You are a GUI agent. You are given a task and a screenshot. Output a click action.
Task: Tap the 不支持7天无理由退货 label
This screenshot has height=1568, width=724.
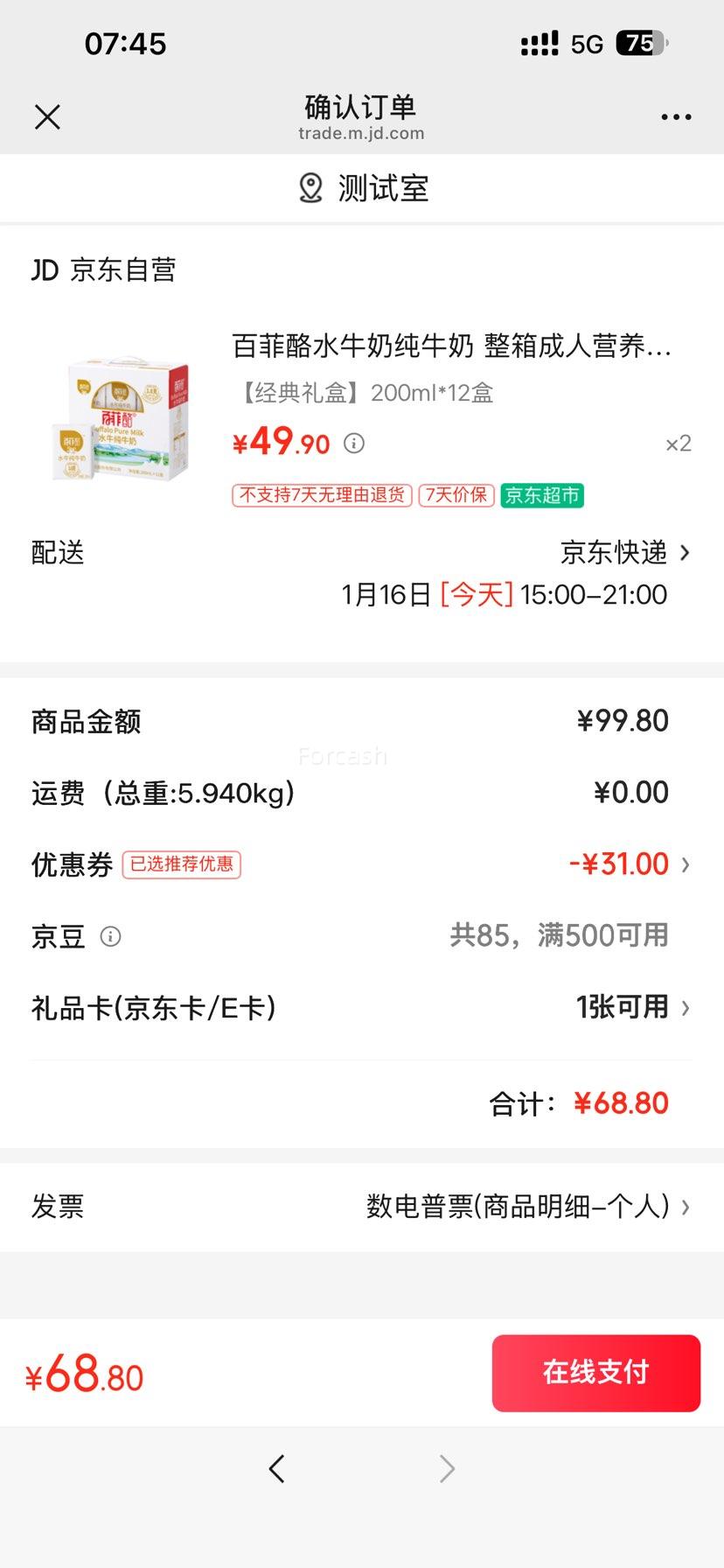(320, 495)
